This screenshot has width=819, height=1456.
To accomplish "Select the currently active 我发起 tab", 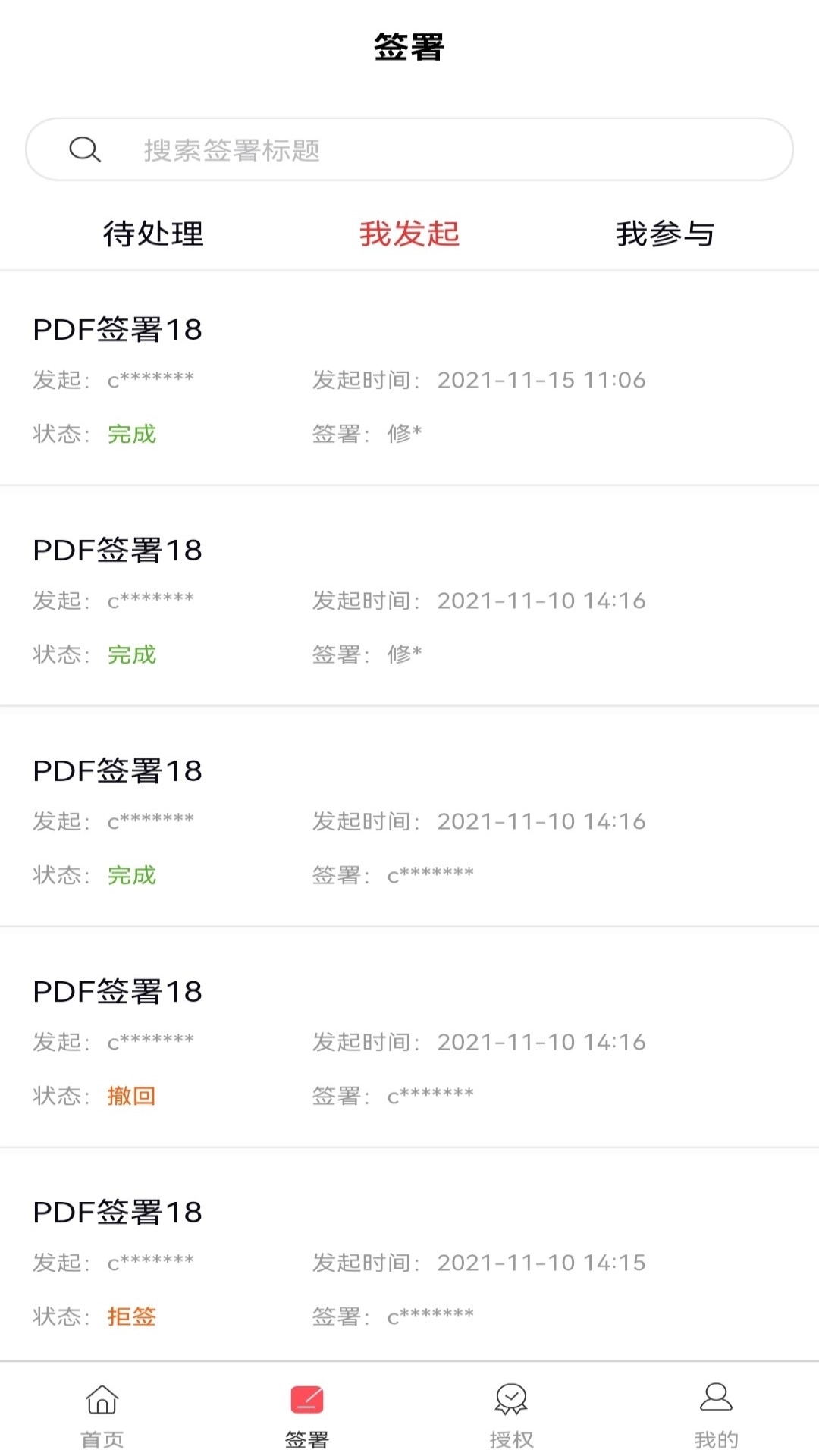I will [409, 234].
